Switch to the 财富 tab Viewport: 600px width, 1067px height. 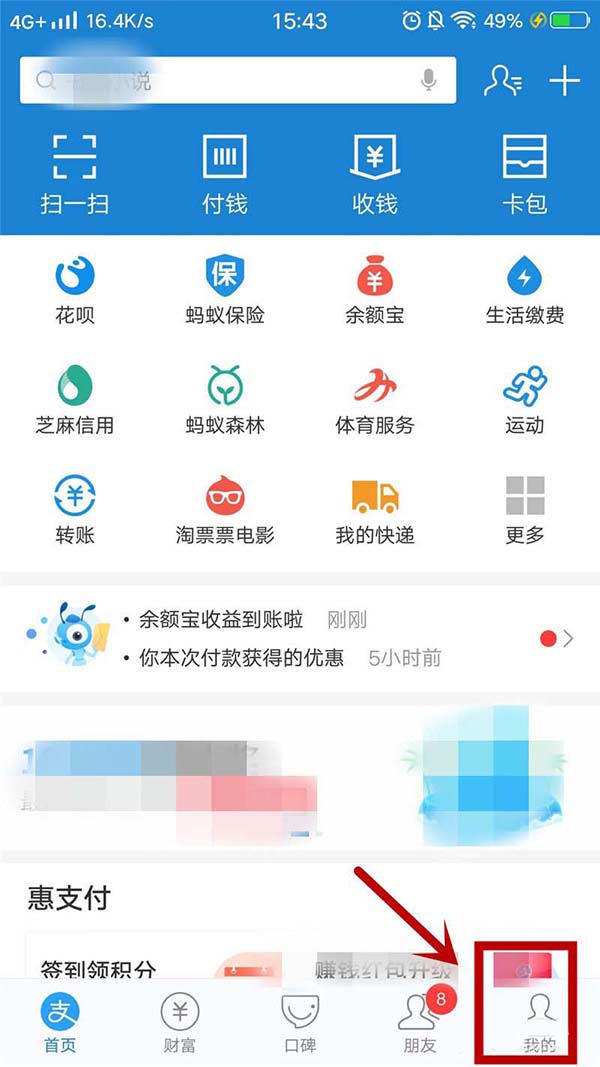[180, 1022]
